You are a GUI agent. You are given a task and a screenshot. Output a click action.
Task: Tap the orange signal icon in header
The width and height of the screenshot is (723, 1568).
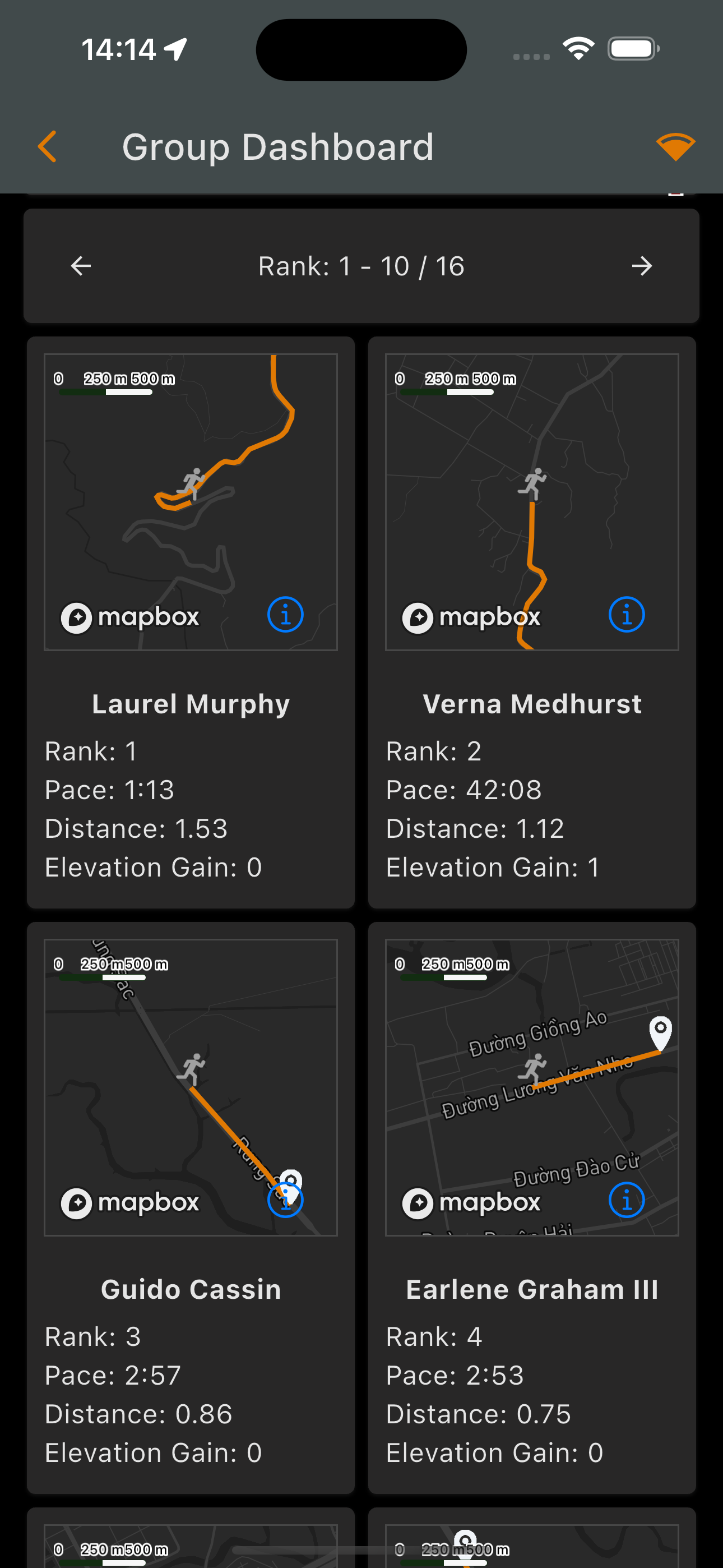(x=675, y=147)
